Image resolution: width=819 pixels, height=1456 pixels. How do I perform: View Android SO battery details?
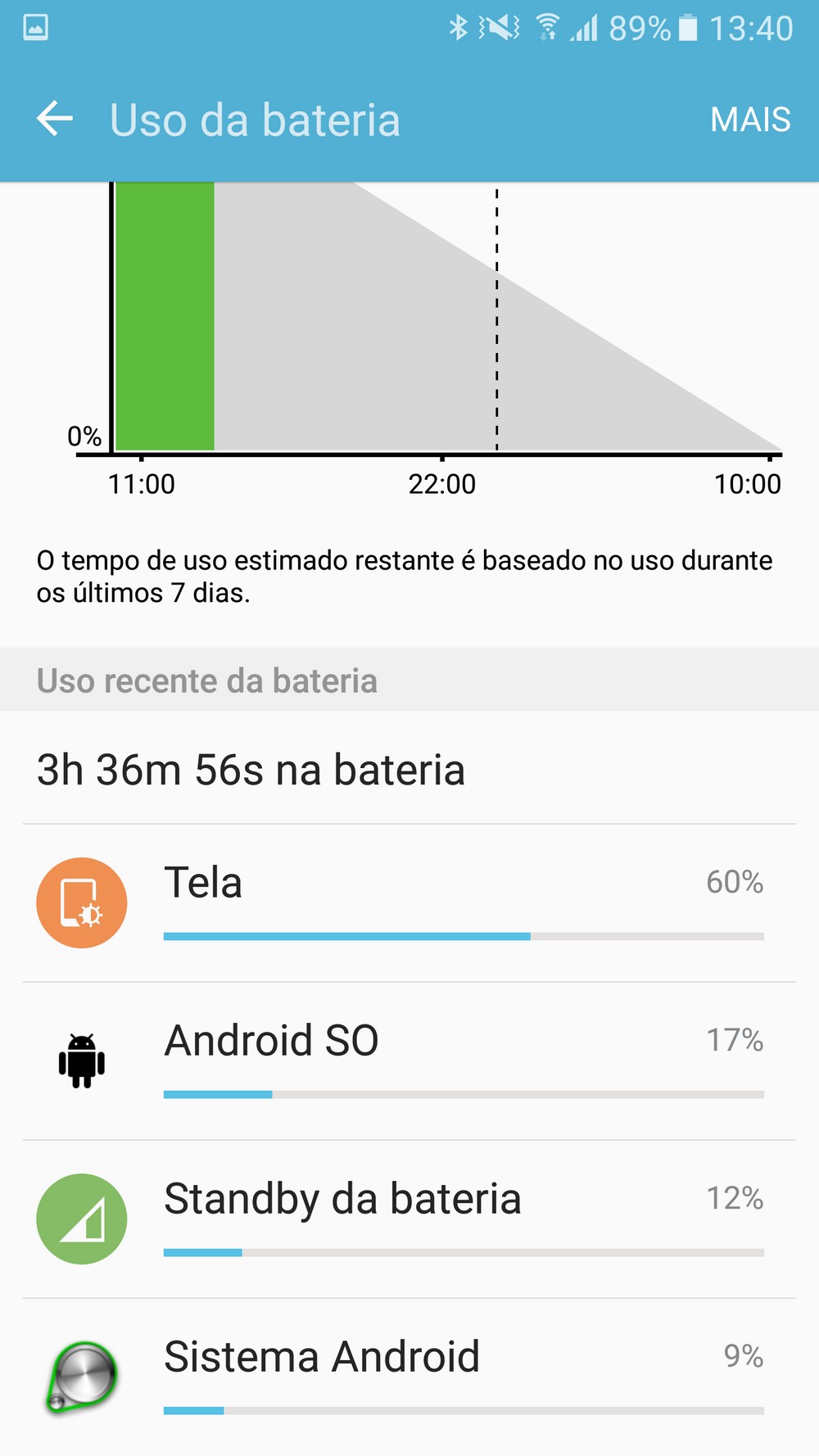pos(409,1060)
